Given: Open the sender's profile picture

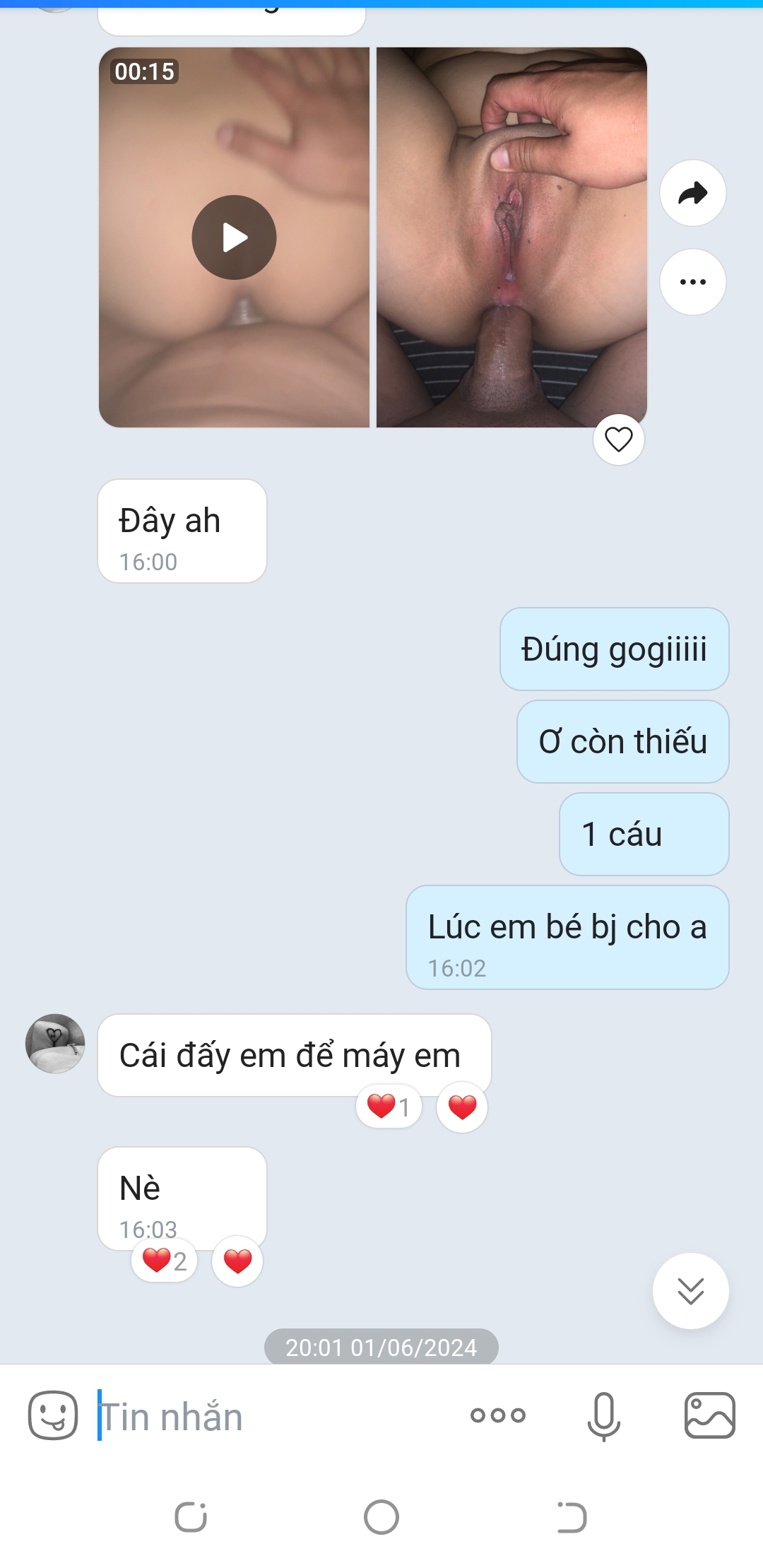Looking at the screenshot, I should click(55, 1044).
